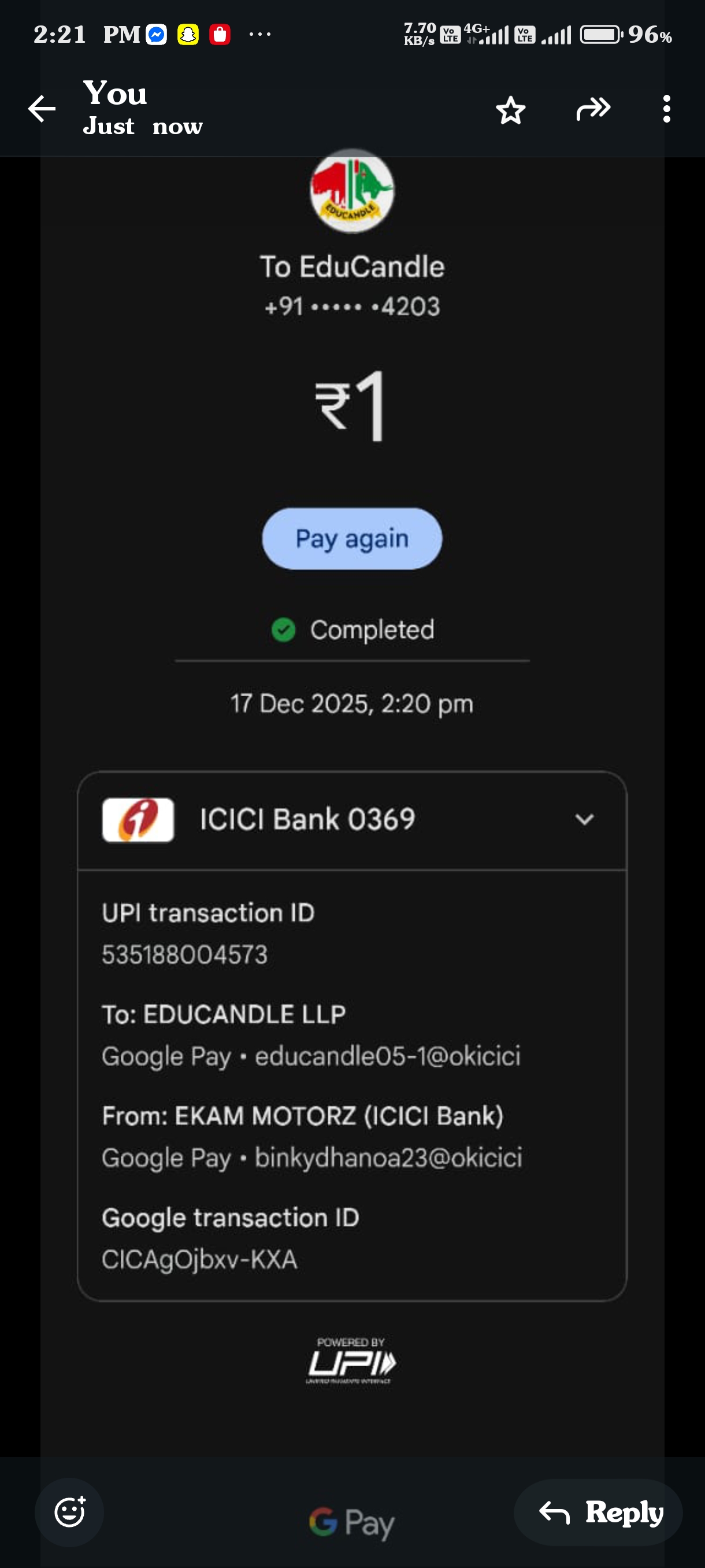Tap Reply to respond to this image

[599, 1512]
